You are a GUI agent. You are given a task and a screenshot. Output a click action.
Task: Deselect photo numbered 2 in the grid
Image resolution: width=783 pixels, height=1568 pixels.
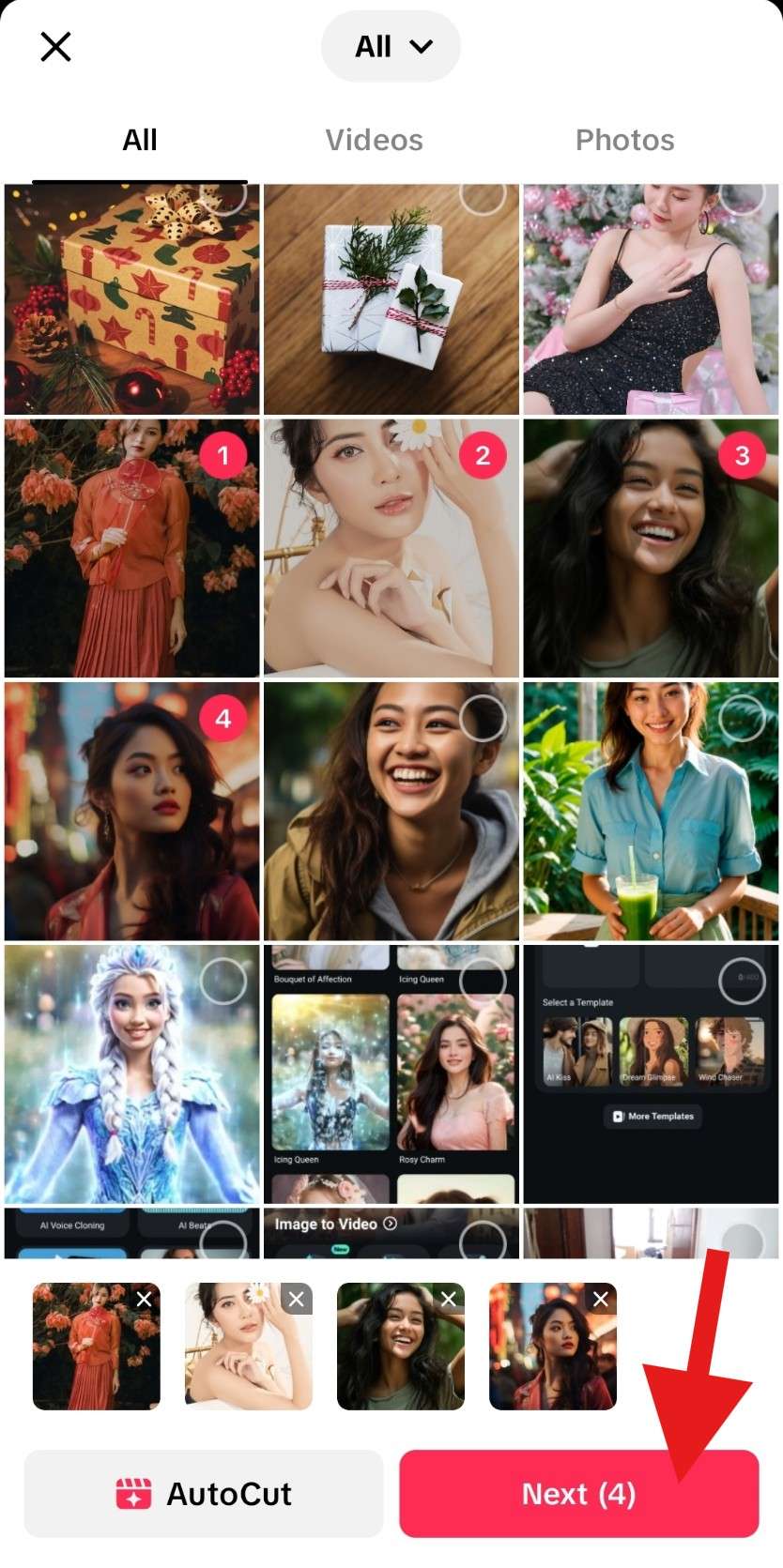[x=483, y=456]
